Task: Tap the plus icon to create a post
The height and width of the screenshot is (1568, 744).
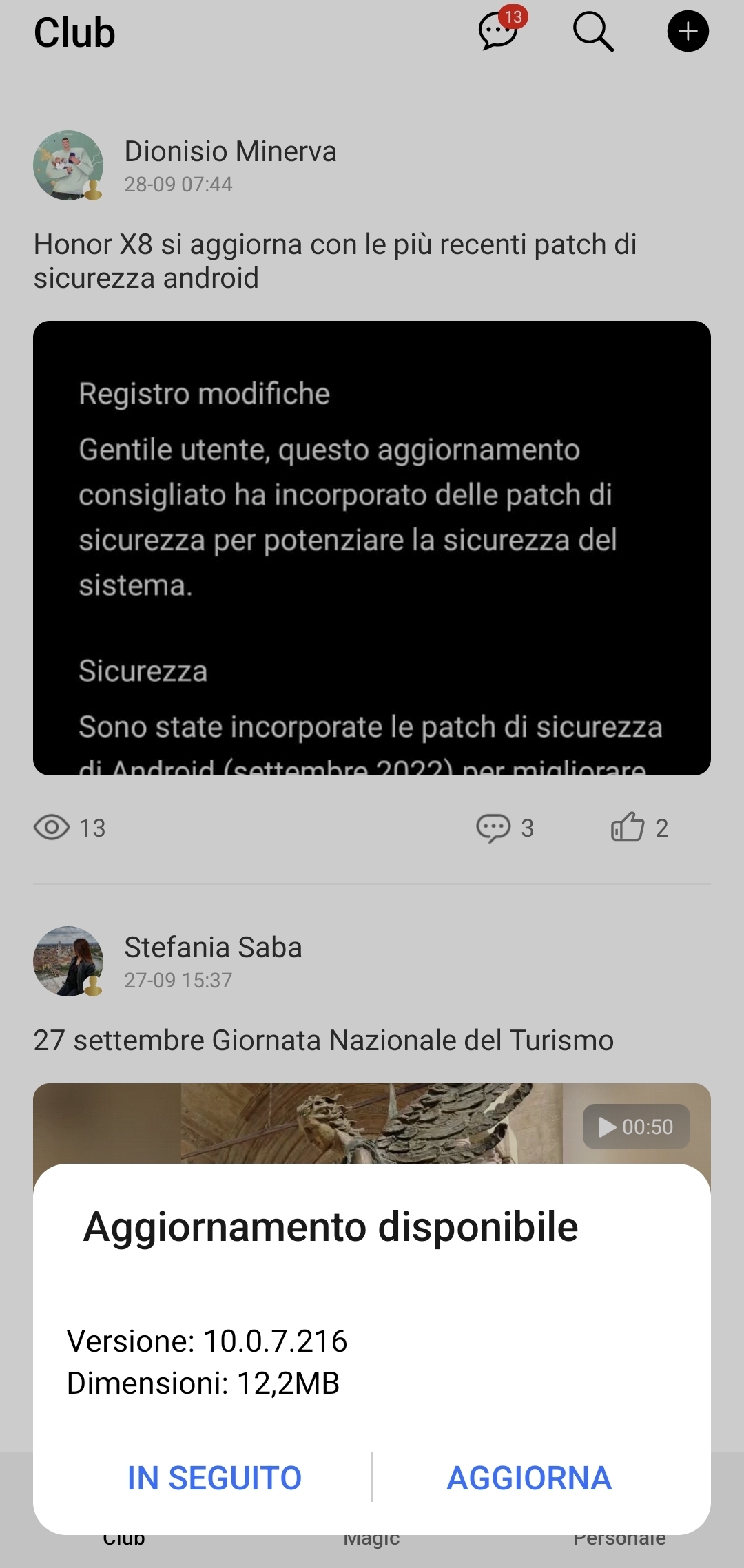Action: 688,31
